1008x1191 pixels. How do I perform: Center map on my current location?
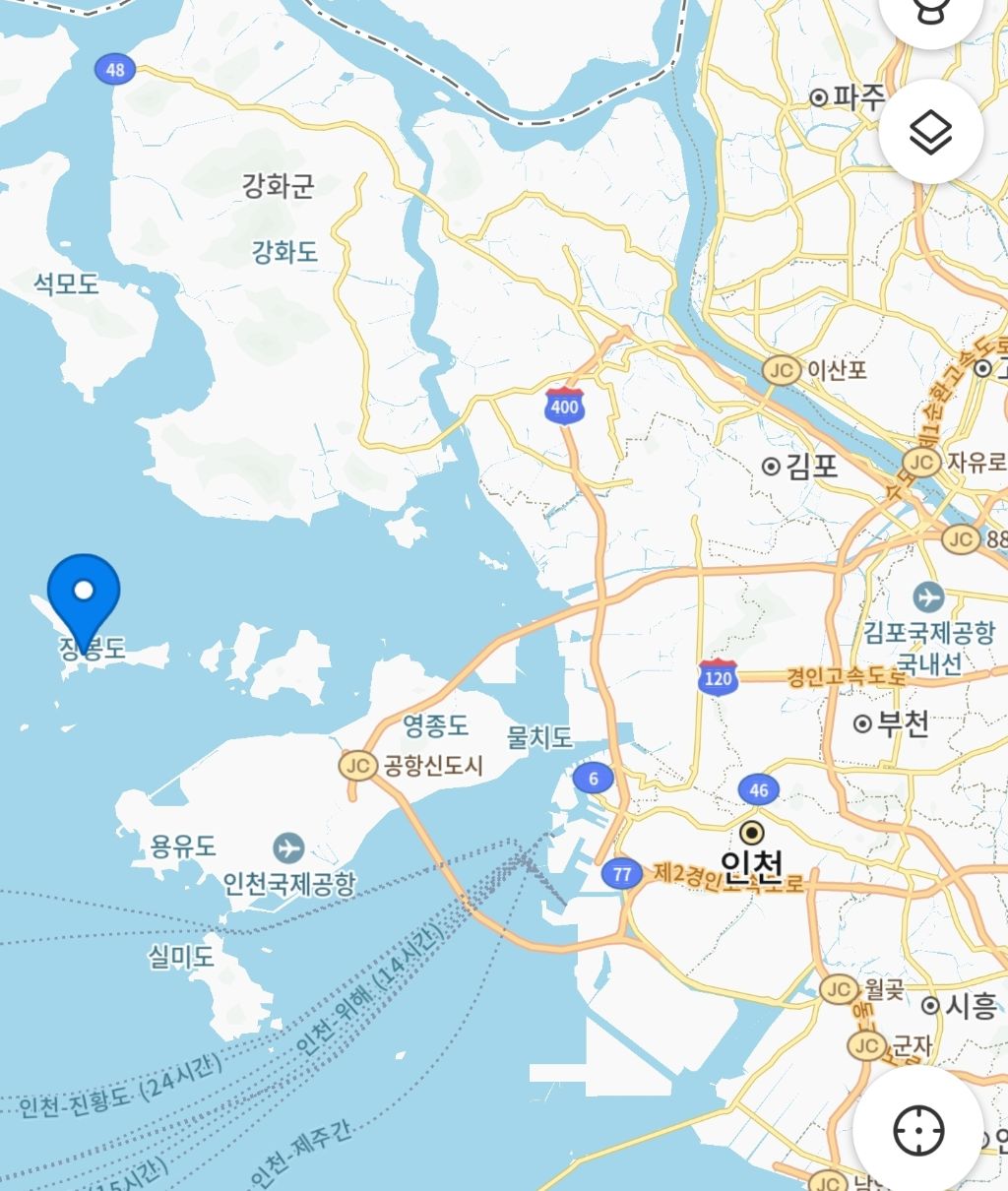[918, 1129]
